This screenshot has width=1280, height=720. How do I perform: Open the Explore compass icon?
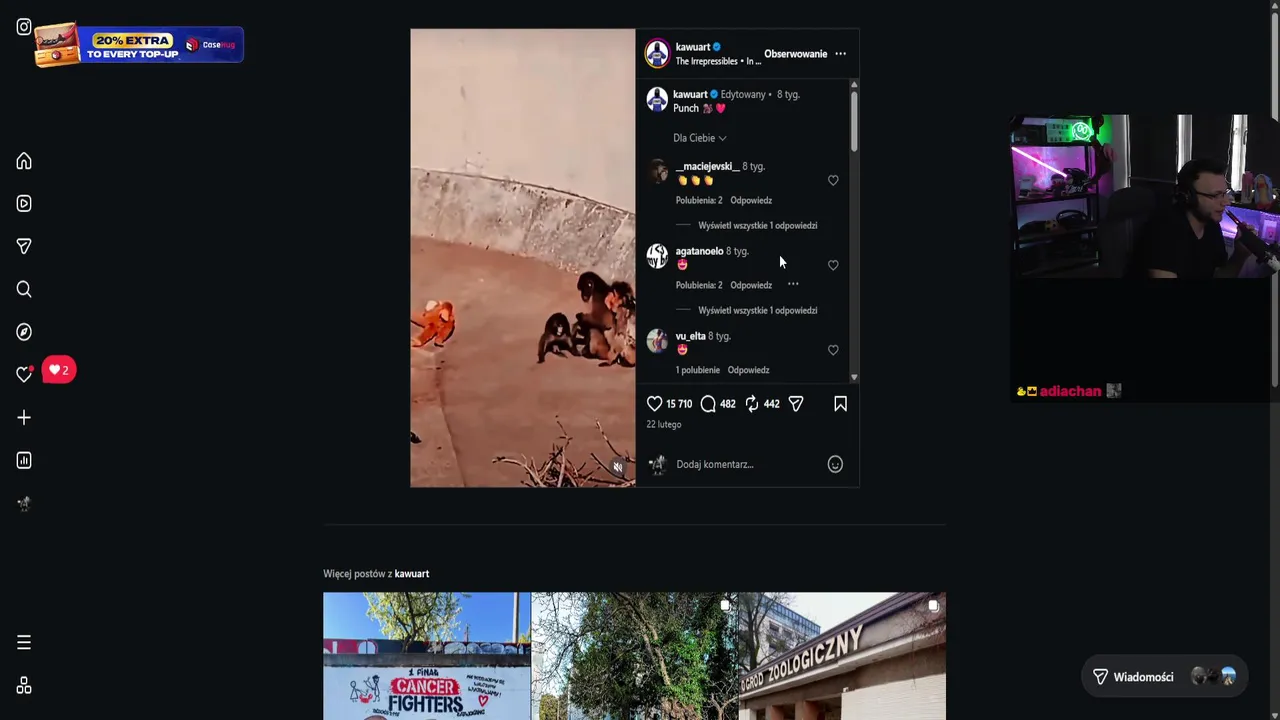pyautogui.click(x=24, y=332)
